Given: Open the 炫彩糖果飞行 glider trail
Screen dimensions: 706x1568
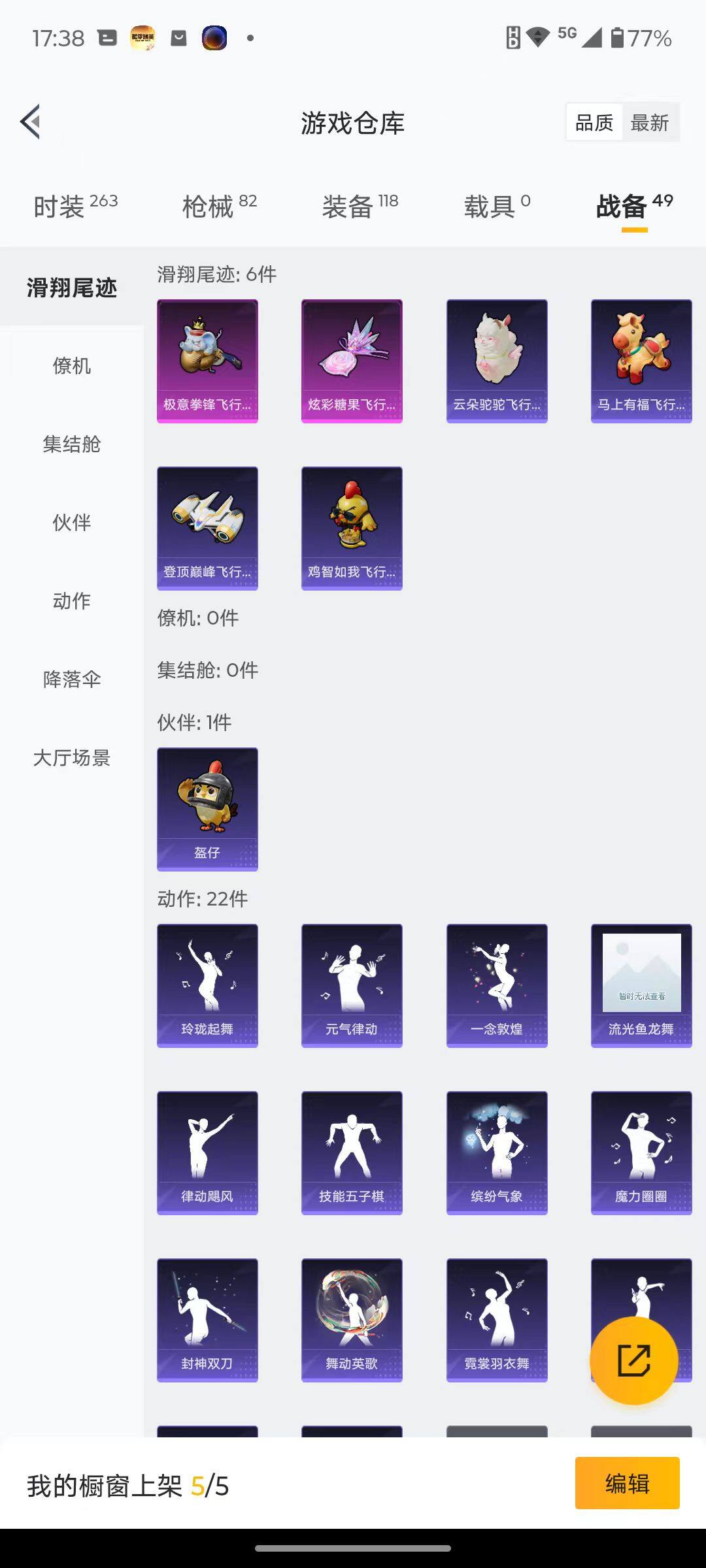Looking at the screenshot, I should [352, 361].
